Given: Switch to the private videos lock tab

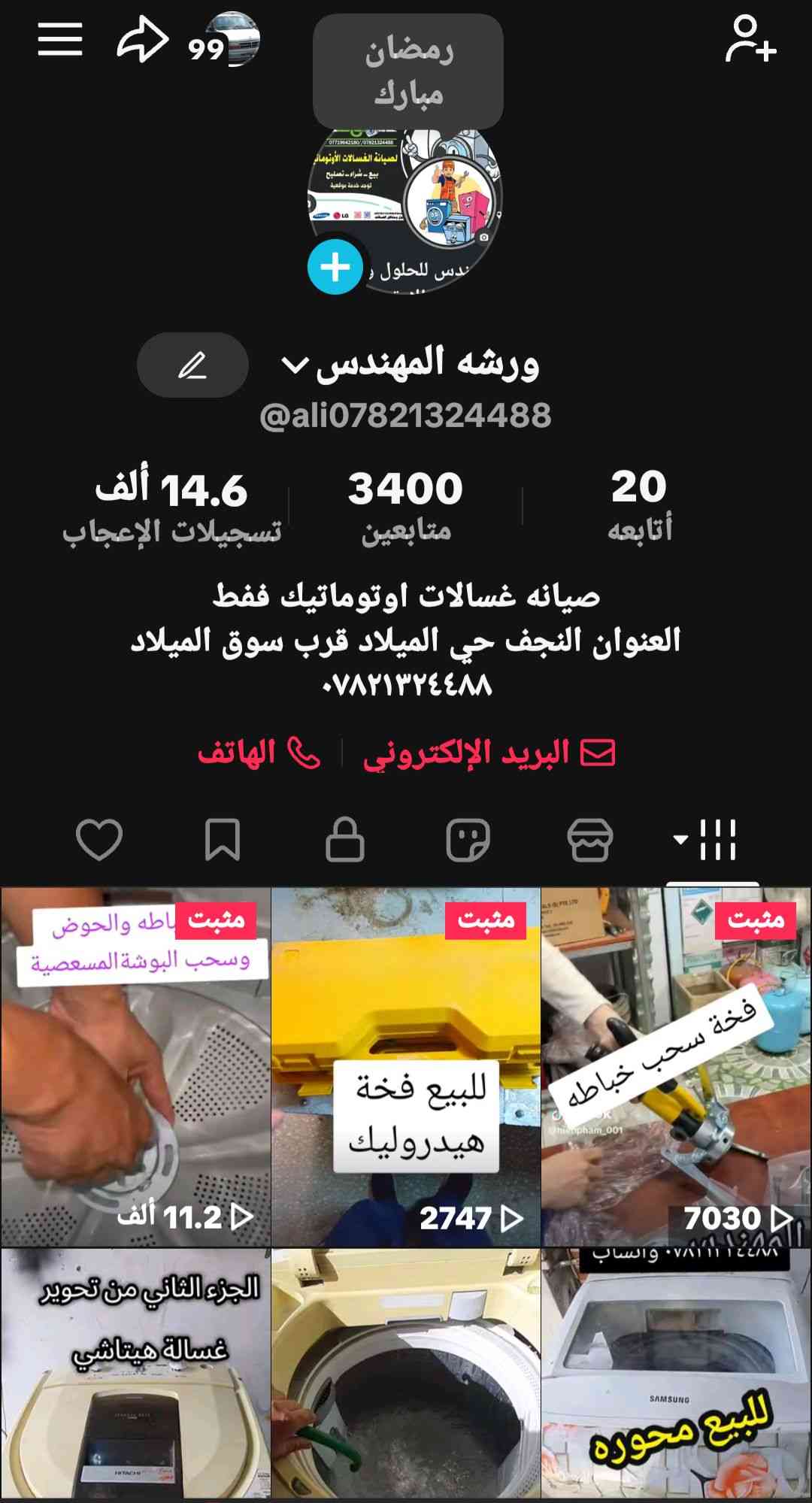Looking at the screenshot, I should (x=345, y=839).
